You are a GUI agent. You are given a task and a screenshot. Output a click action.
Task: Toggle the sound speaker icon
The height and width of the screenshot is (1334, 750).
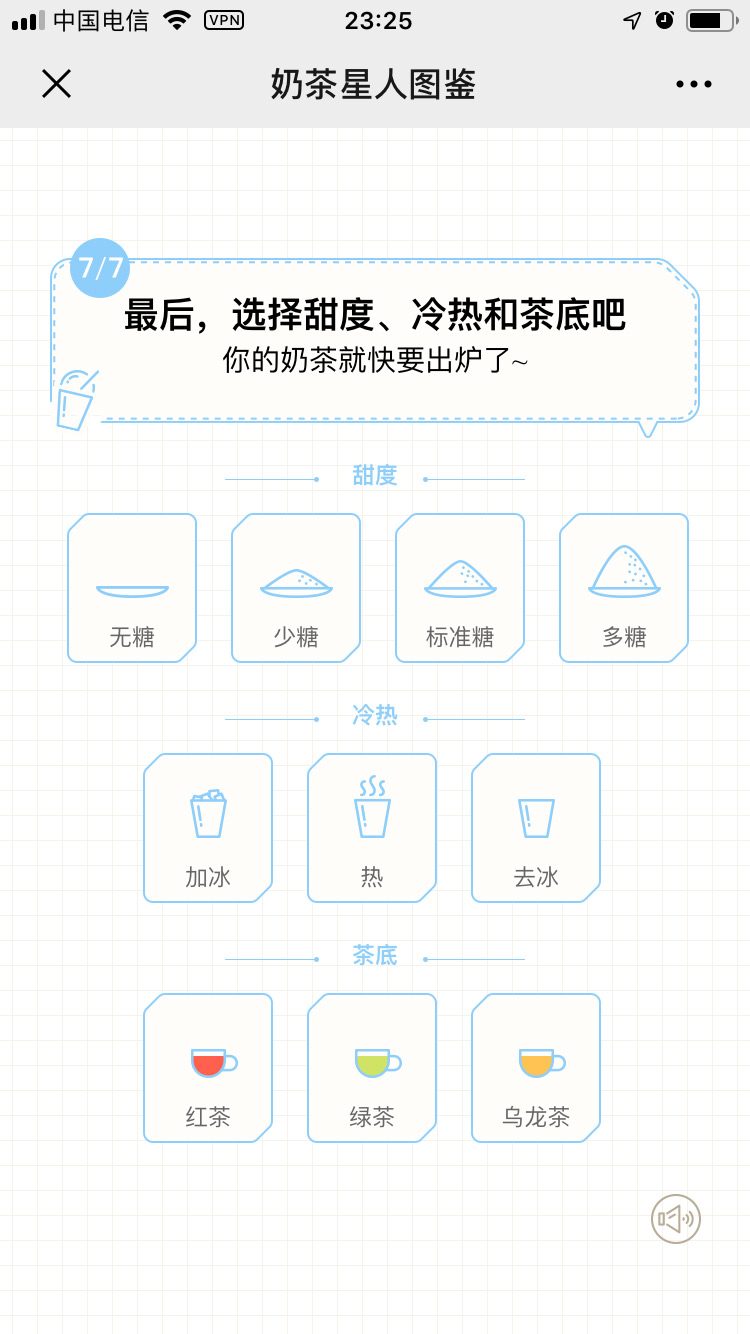(676, 1219)
